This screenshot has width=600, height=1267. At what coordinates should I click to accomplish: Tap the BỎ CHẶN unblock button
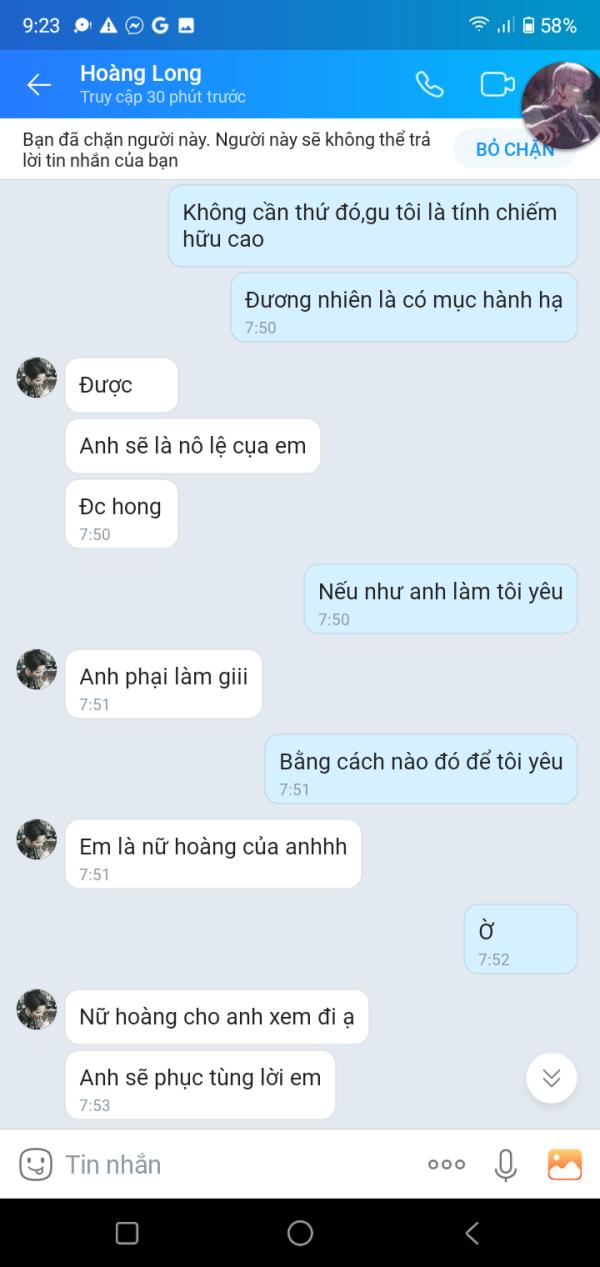coord(513,149)
